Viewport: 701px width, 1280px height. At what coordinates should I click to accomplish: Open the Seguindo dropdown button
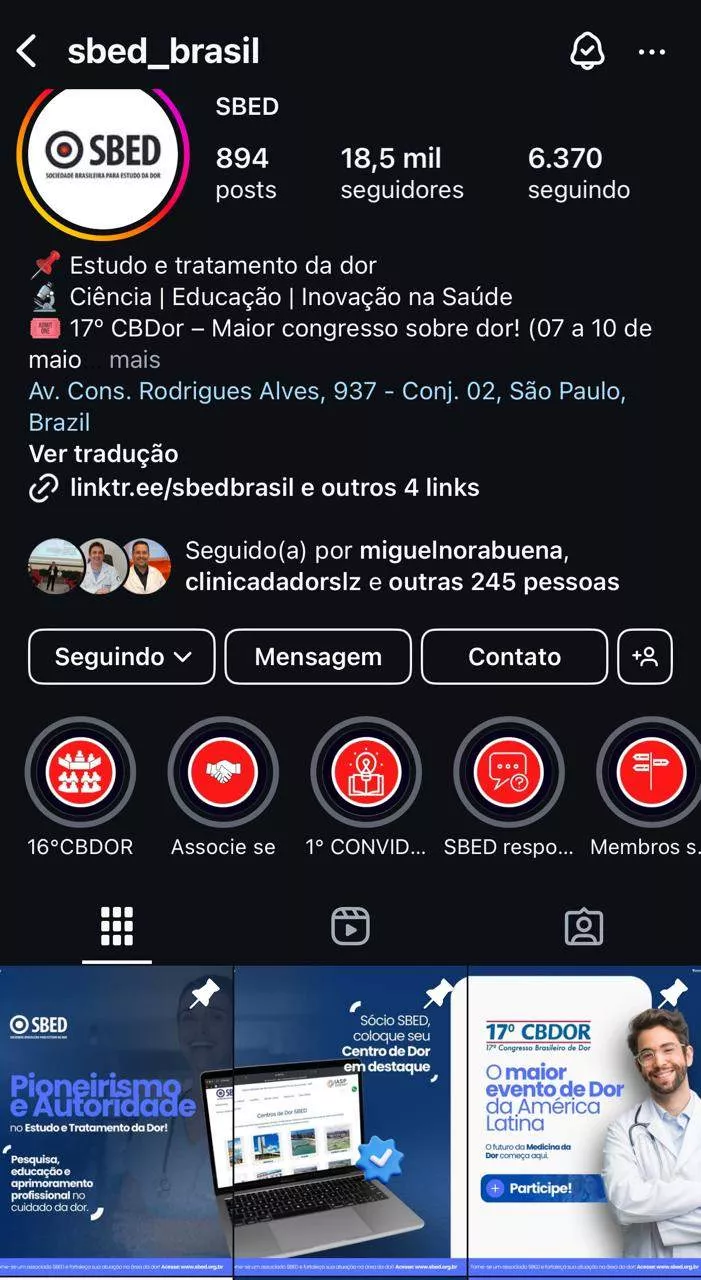pos(122,657)
